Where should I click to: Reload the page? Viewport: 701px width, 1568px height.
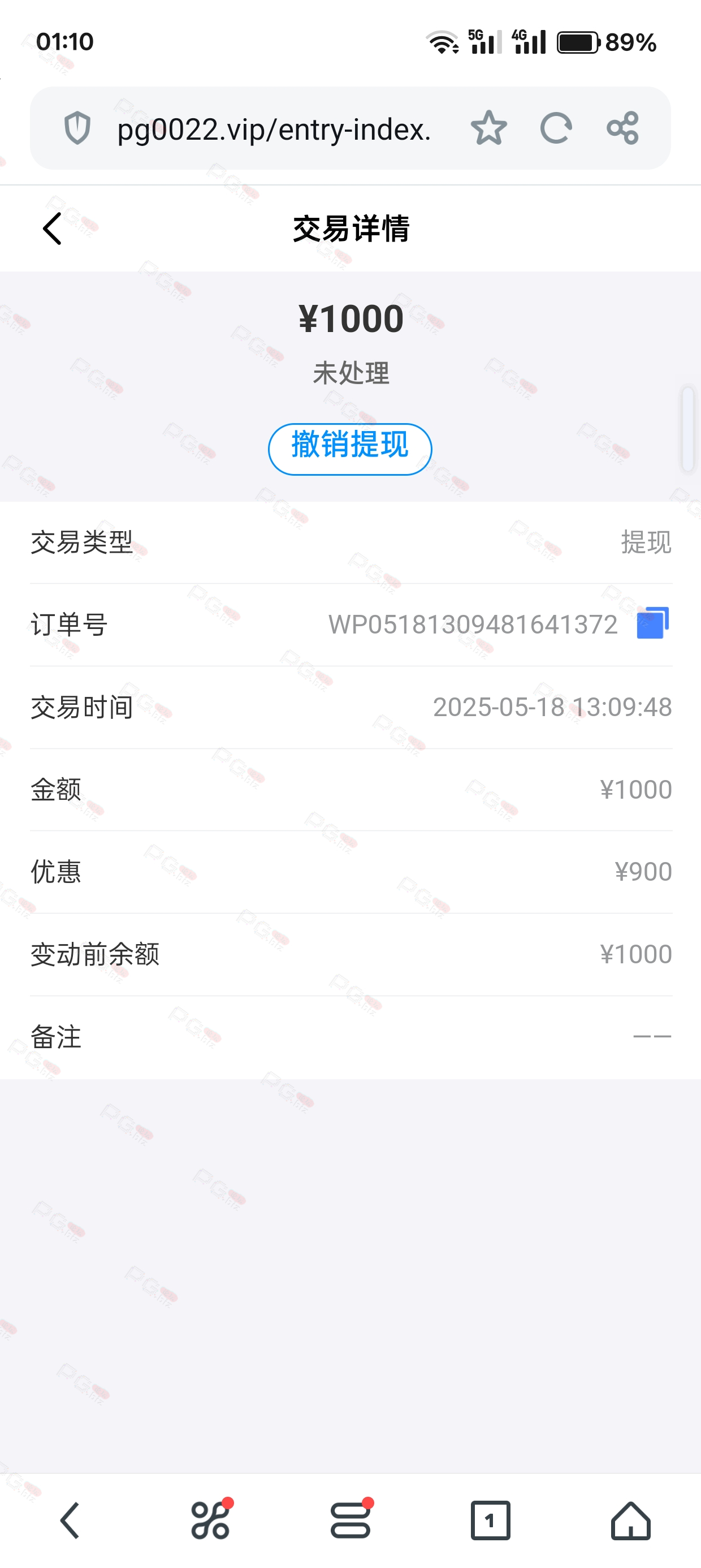point(556,128)
